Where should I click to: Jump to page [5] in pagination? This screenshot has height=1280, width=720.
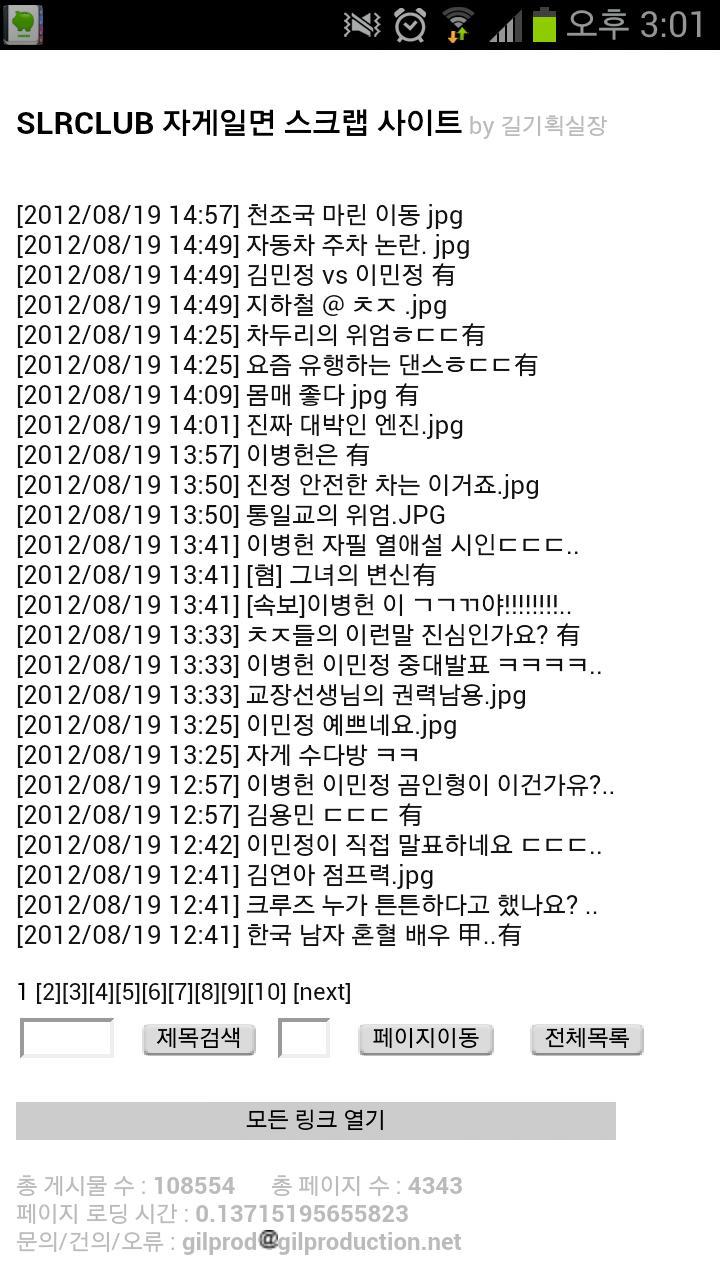click(128, 992)
